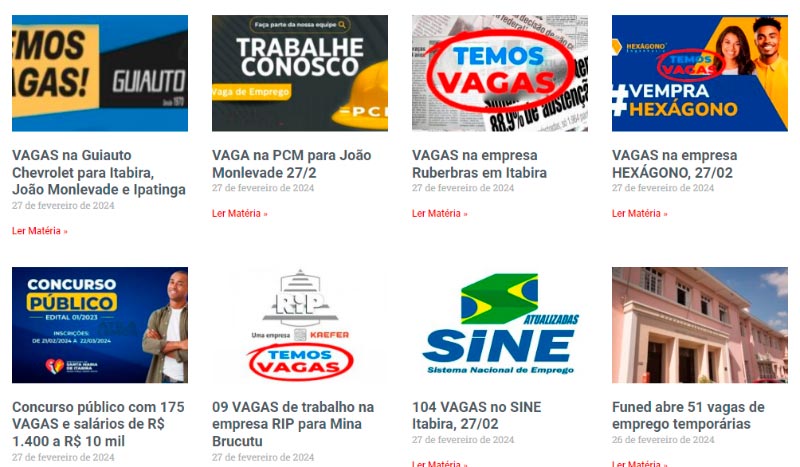Open the SINE article thumbnail

[x=500, y=325]
